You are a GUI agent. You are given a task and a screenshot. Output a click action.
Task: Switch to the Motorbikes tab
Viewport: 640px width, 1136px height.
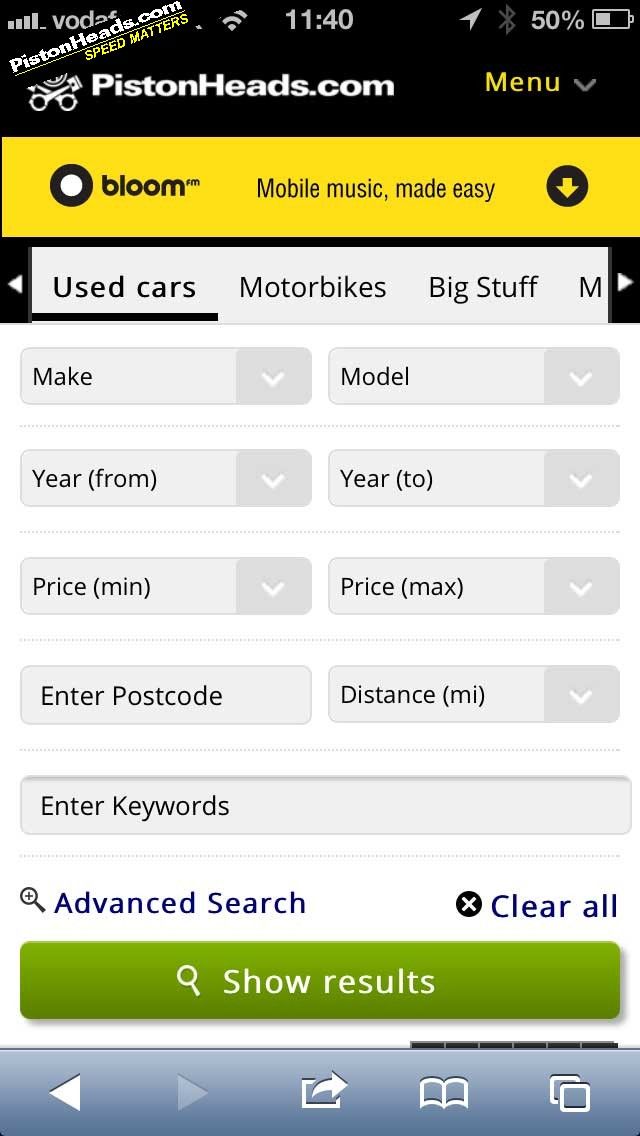coord(312,287)
